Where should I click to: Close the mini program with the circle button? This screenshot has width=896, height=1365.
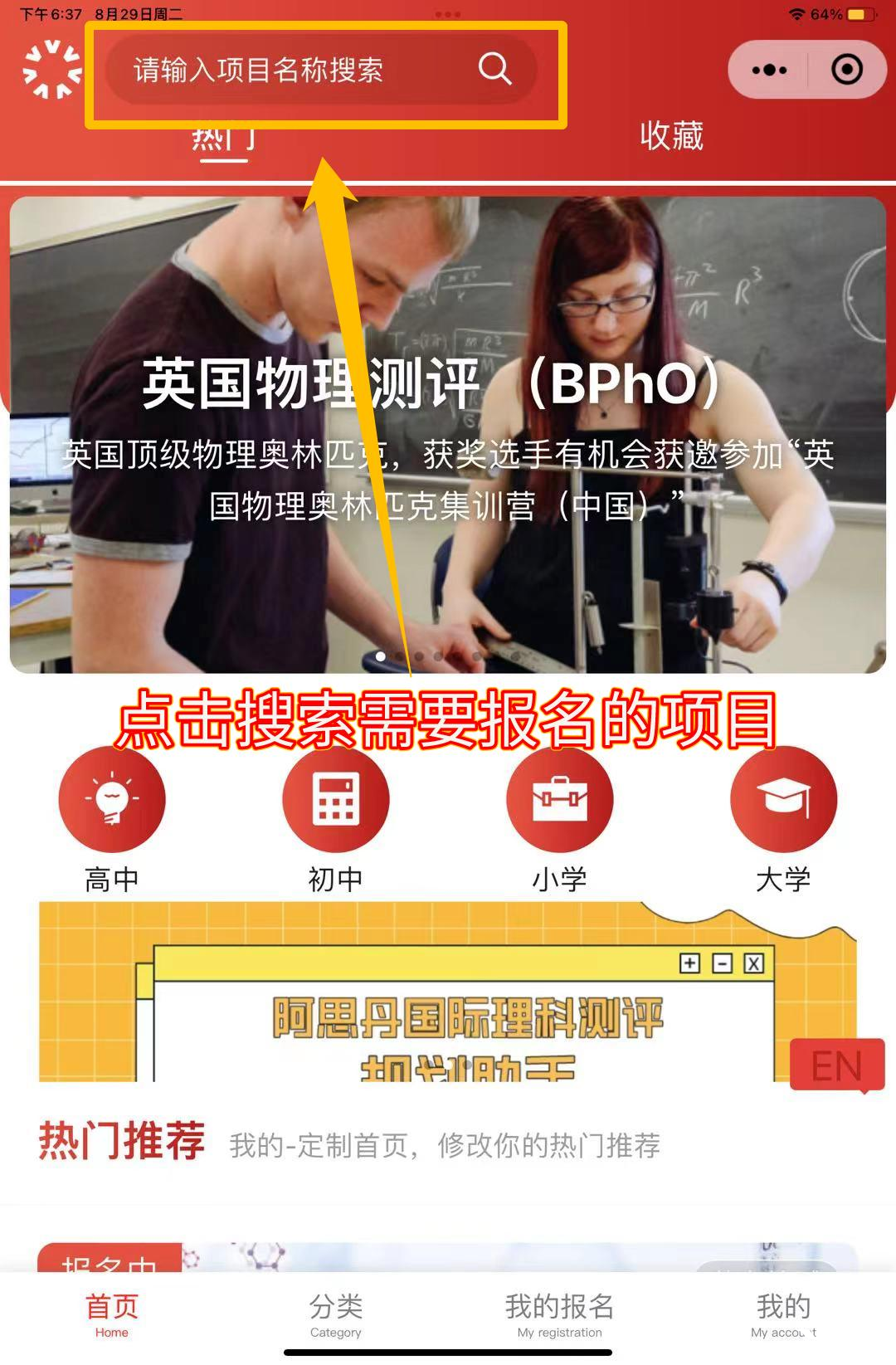click(846, 70)
